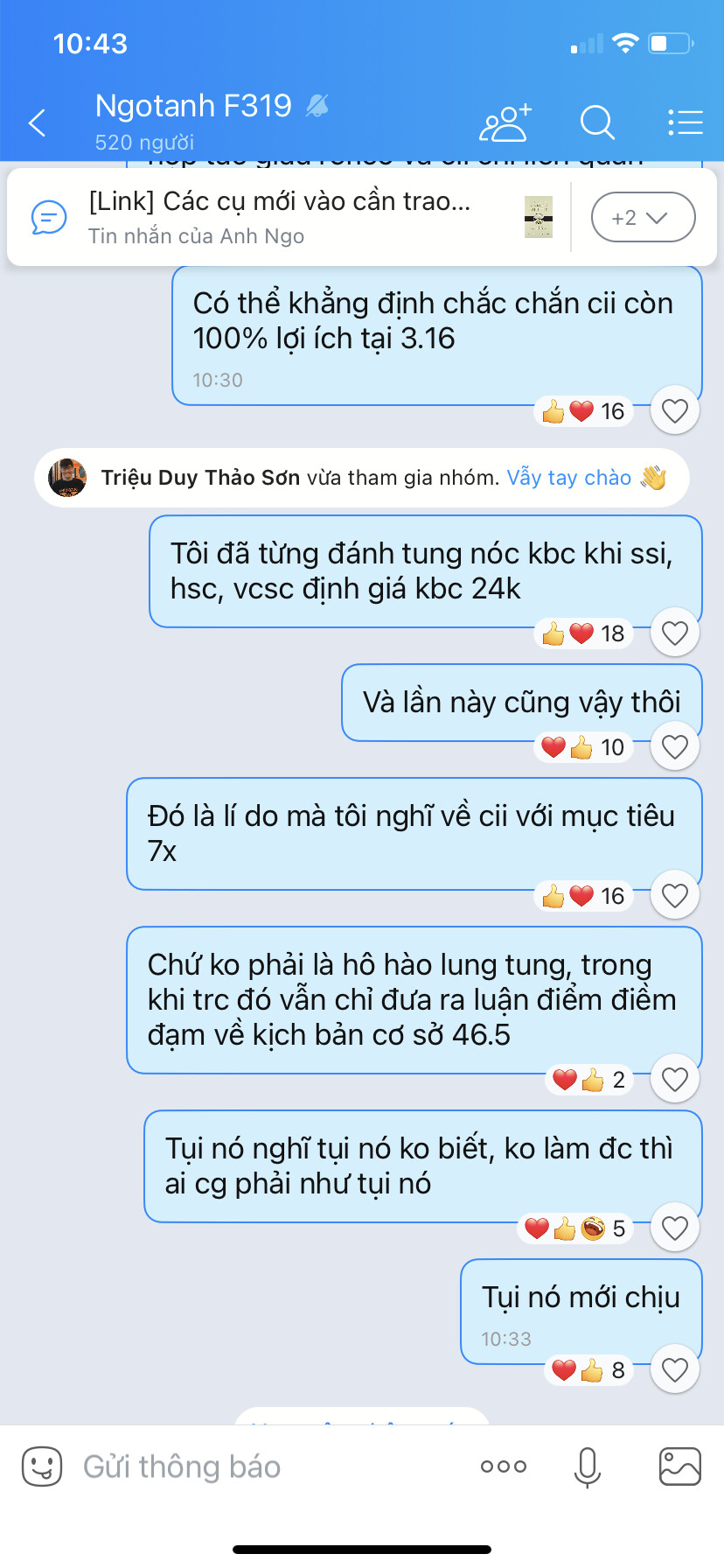Heart the message mentioning kịch bản cơ sở 46.5
Viewport: 724px width, 1568px height.
pos(674,1079)
